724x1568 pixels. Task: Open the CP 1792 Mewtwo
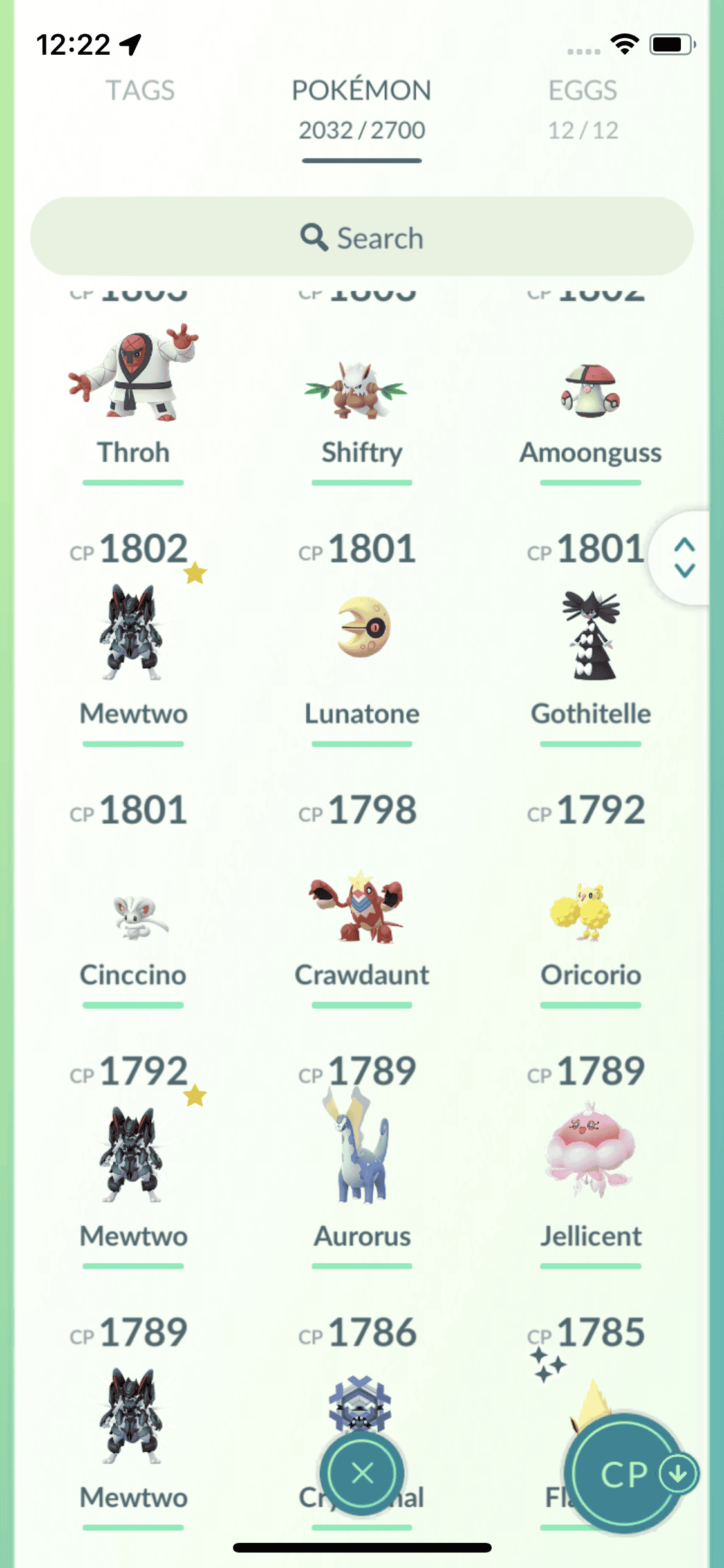tap(133, 1155)
